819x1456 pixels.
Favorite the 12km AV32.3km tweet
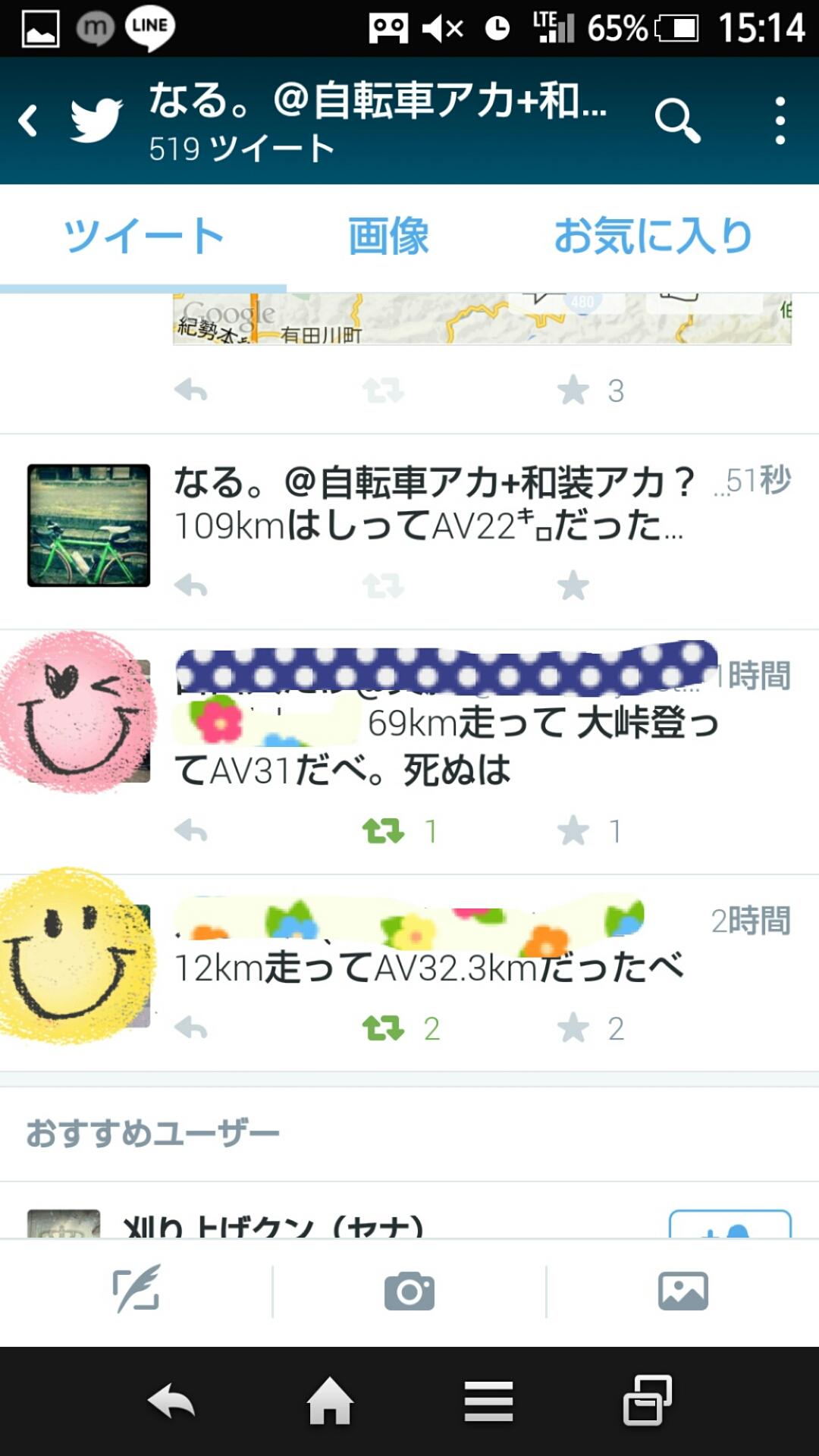click(573, 1028)
